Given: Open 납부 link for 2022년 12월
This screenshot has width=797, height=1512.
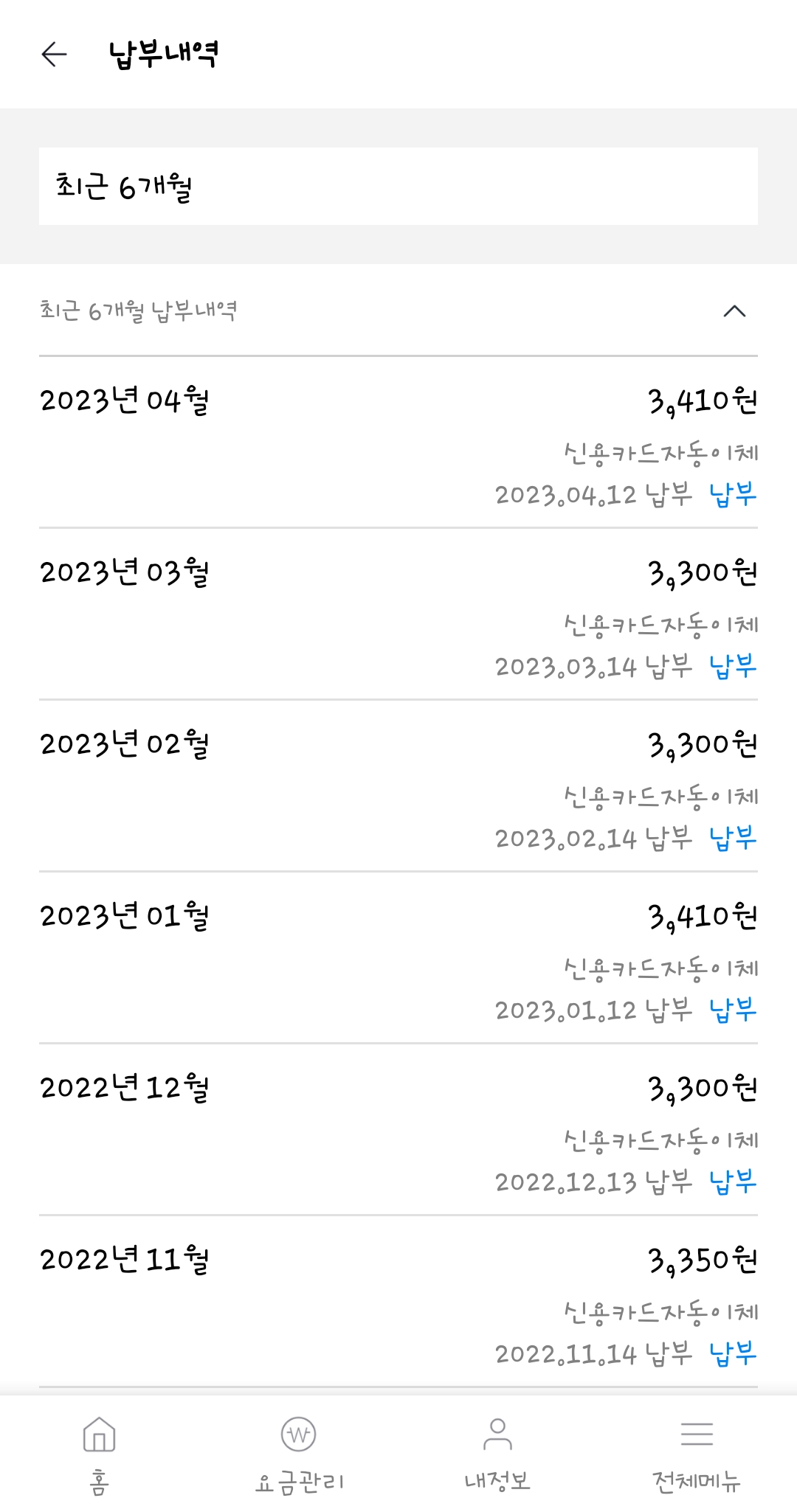Looking at the screenshot, I should (x=733, y=1182).
